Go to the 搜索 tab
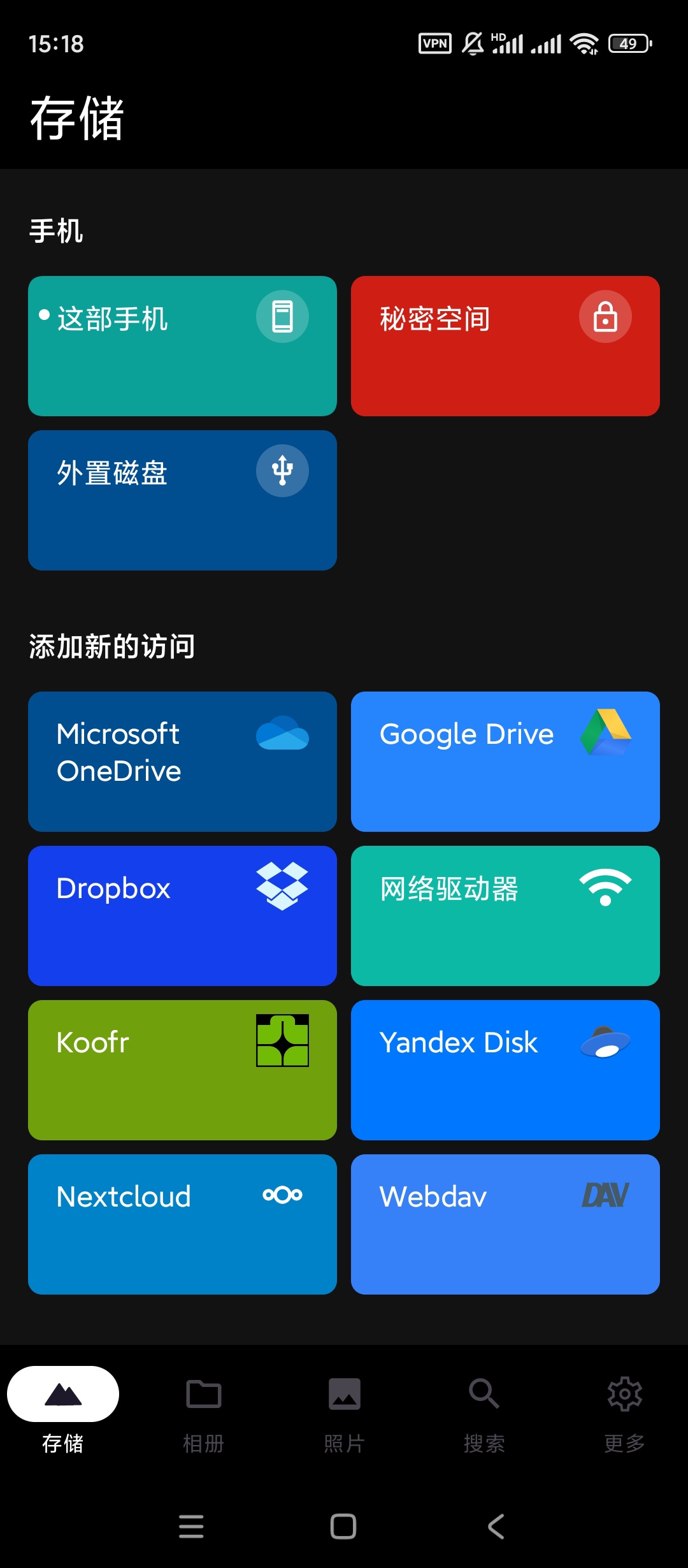The image size is (688, 1568). [x=484, y=1410]
